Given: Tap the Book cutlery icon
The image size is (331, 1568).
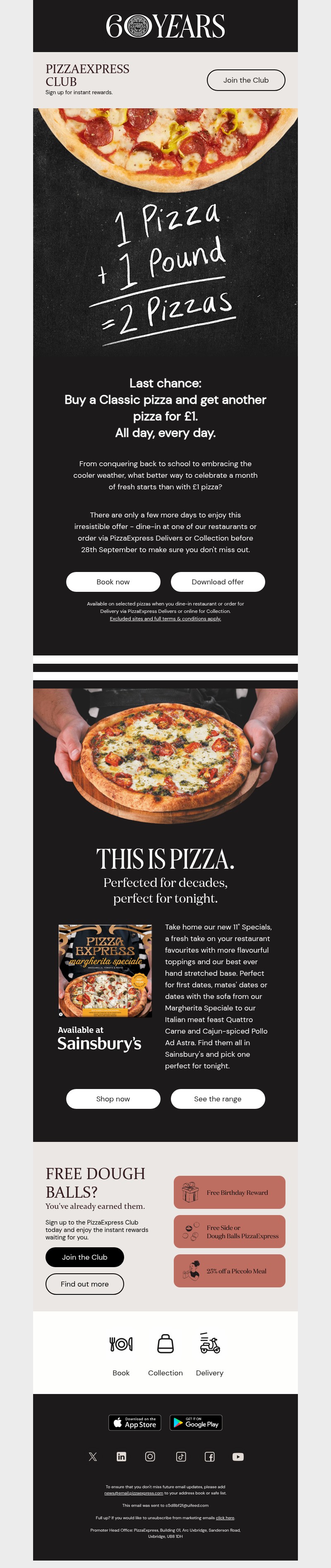Looking at the screenshot, I should pyautogui.click(x=121, y=1344).
